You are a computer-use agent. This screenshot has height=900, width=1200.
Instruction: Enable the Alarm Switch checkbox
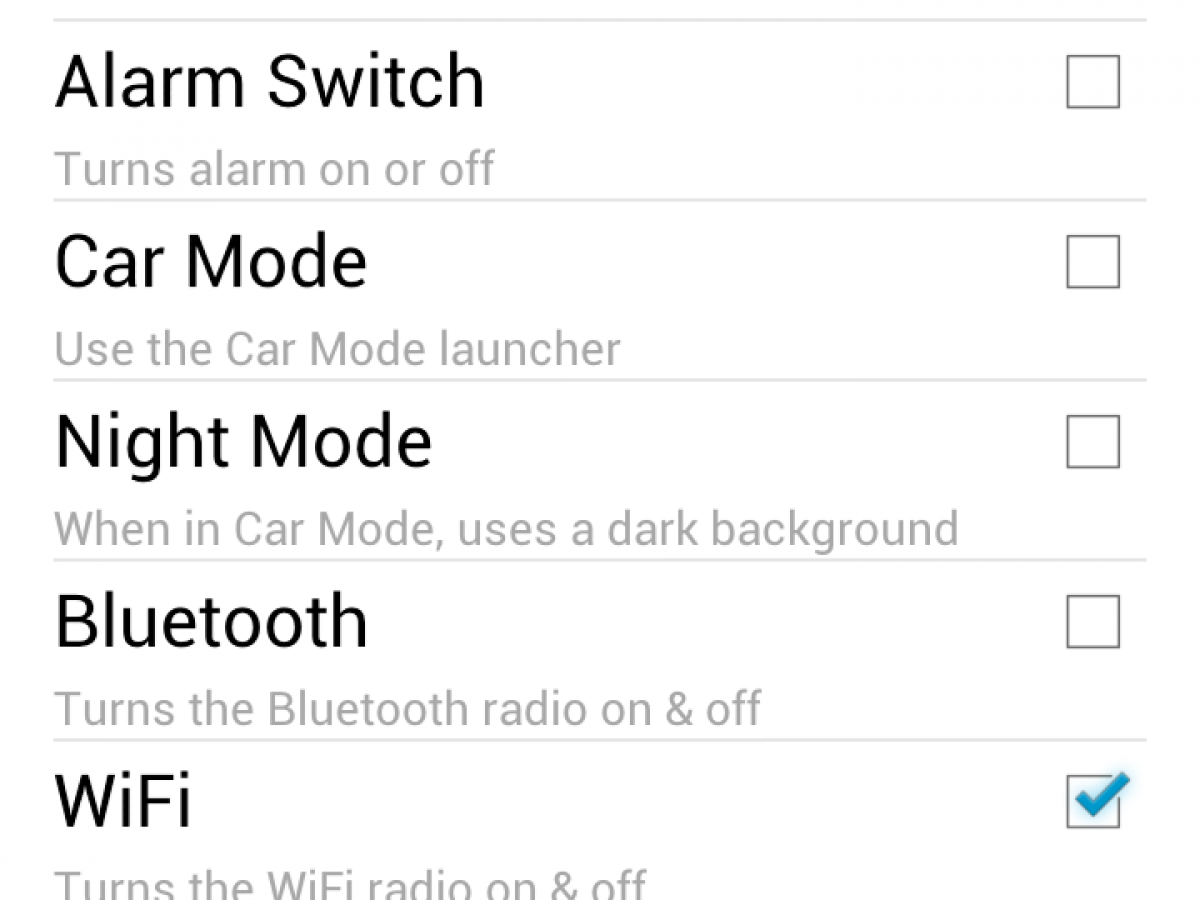1092,82
